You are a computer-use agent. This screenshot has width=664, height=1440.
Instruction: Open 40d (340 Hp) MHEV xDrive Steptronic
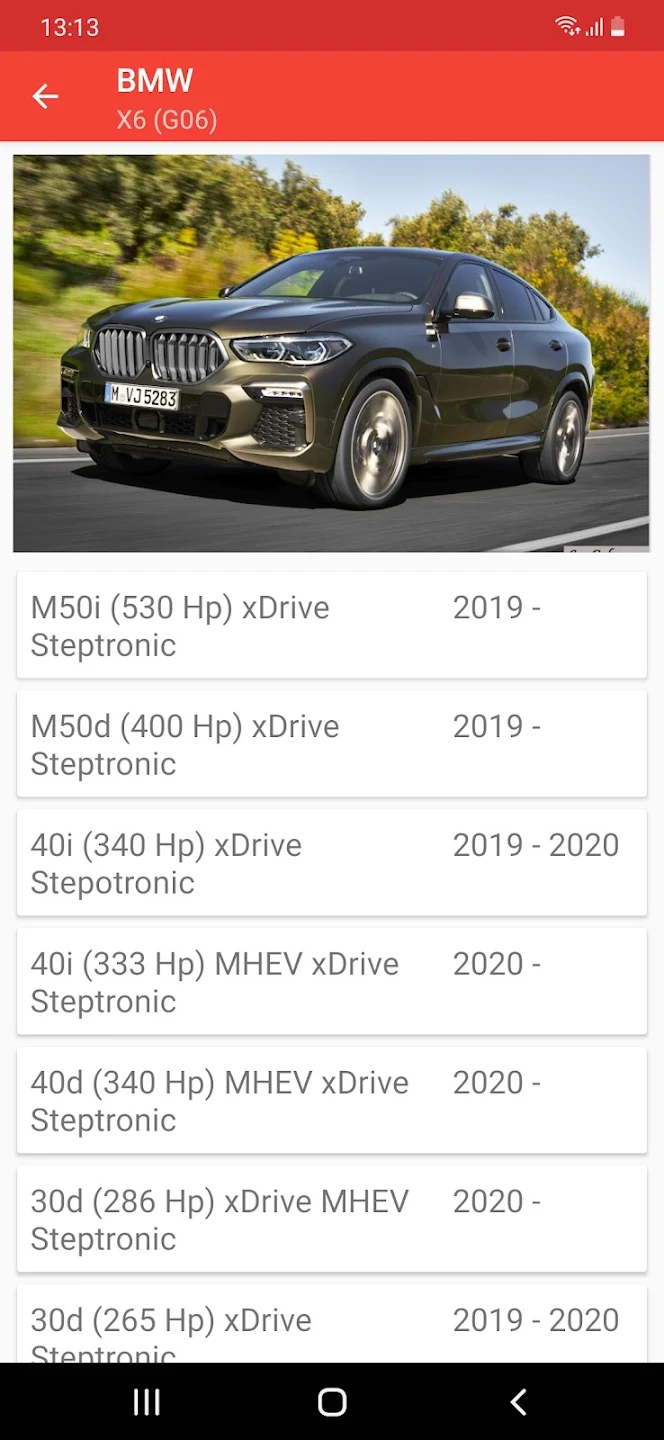[331, 1101]
